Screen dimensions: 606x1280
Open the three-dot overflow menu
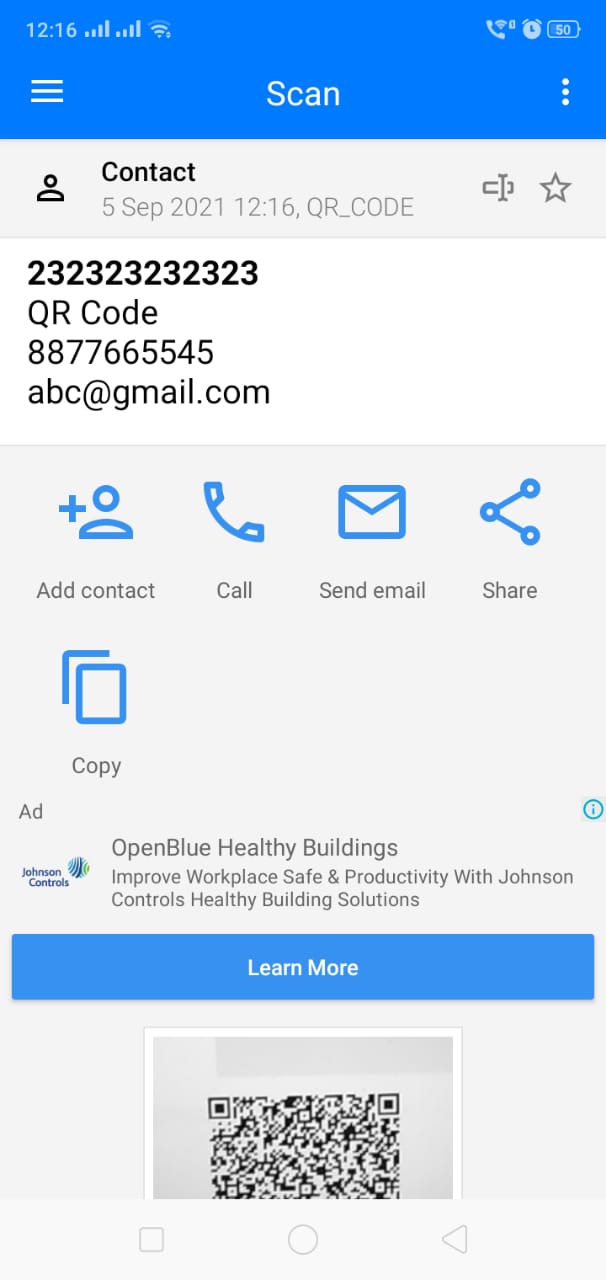tap(565, 93)
